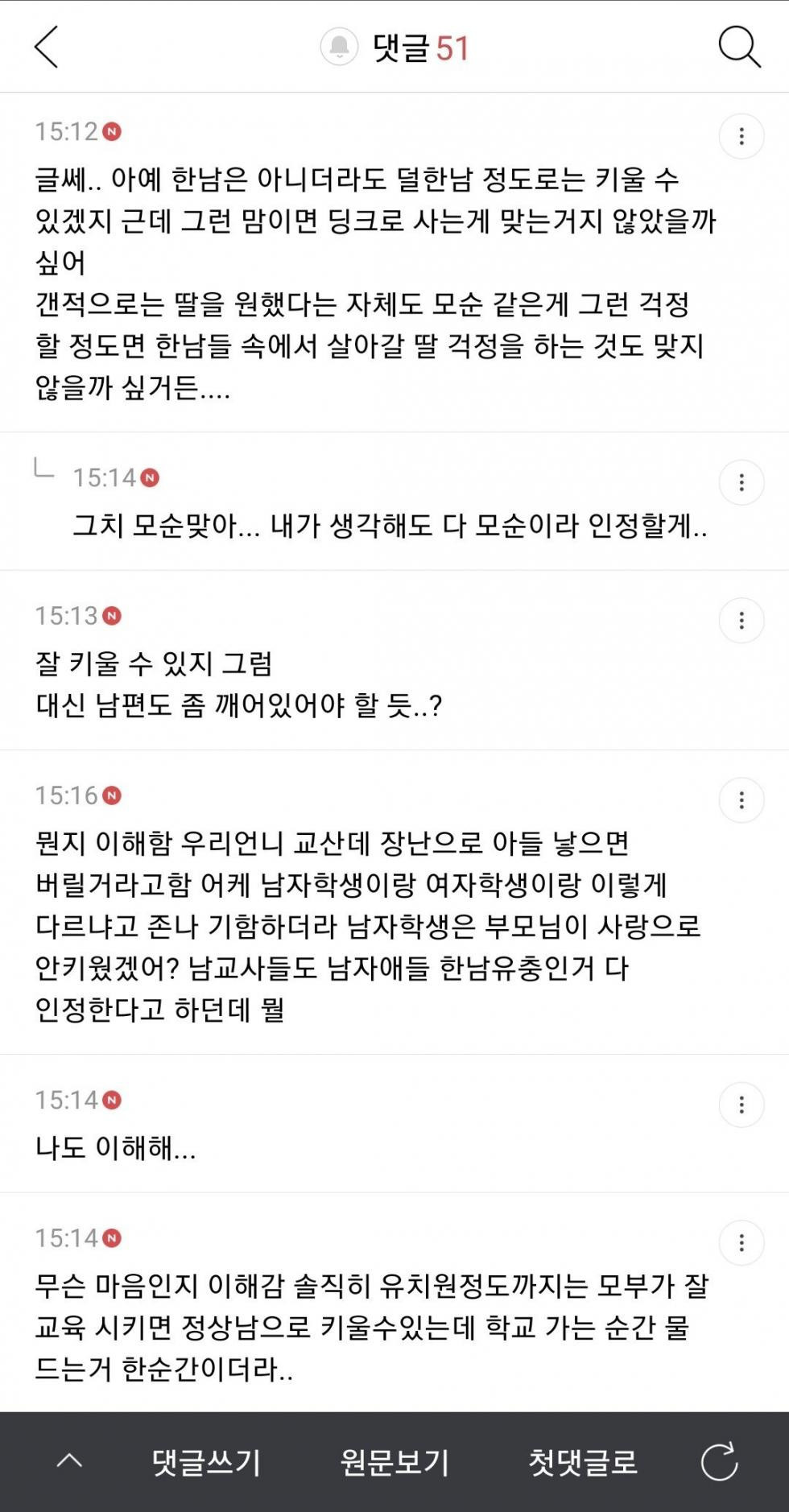Viewport: 789px width, 1512px height.
Task: Write a comment via 댓글쓰기
Action: (x=206, y=1462)
